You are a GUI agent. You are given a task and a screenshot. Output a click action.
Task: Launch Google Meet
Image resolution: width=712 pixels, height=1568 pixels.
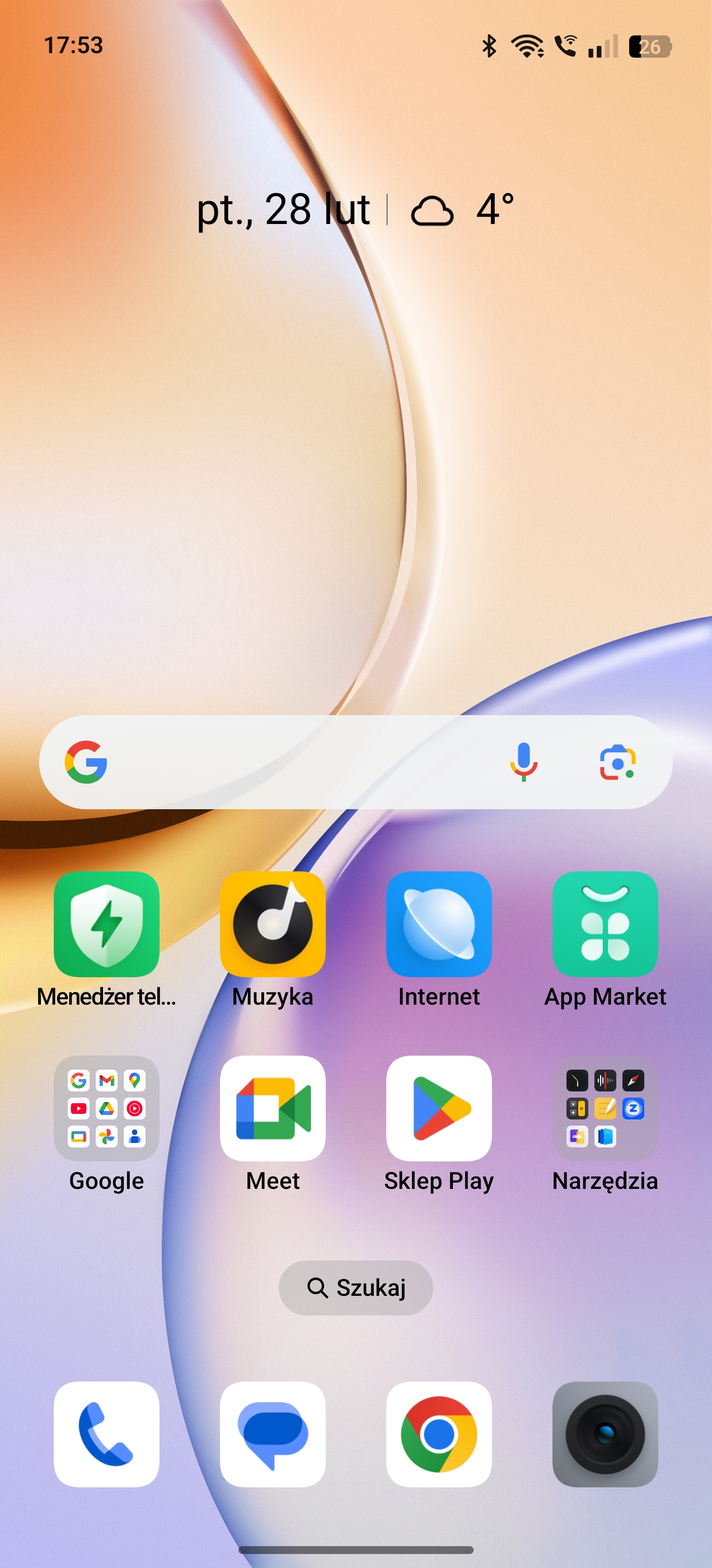tap(273, 1108)
